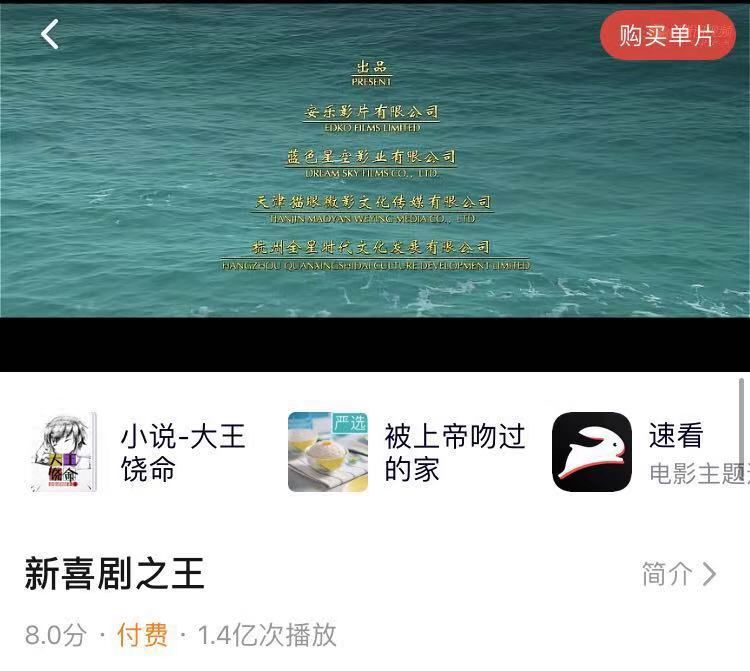Image resolution: width=750 pixels, height=671 pixels.
Task: Expand the 简介 introduction details
Action: coord(679,574)
